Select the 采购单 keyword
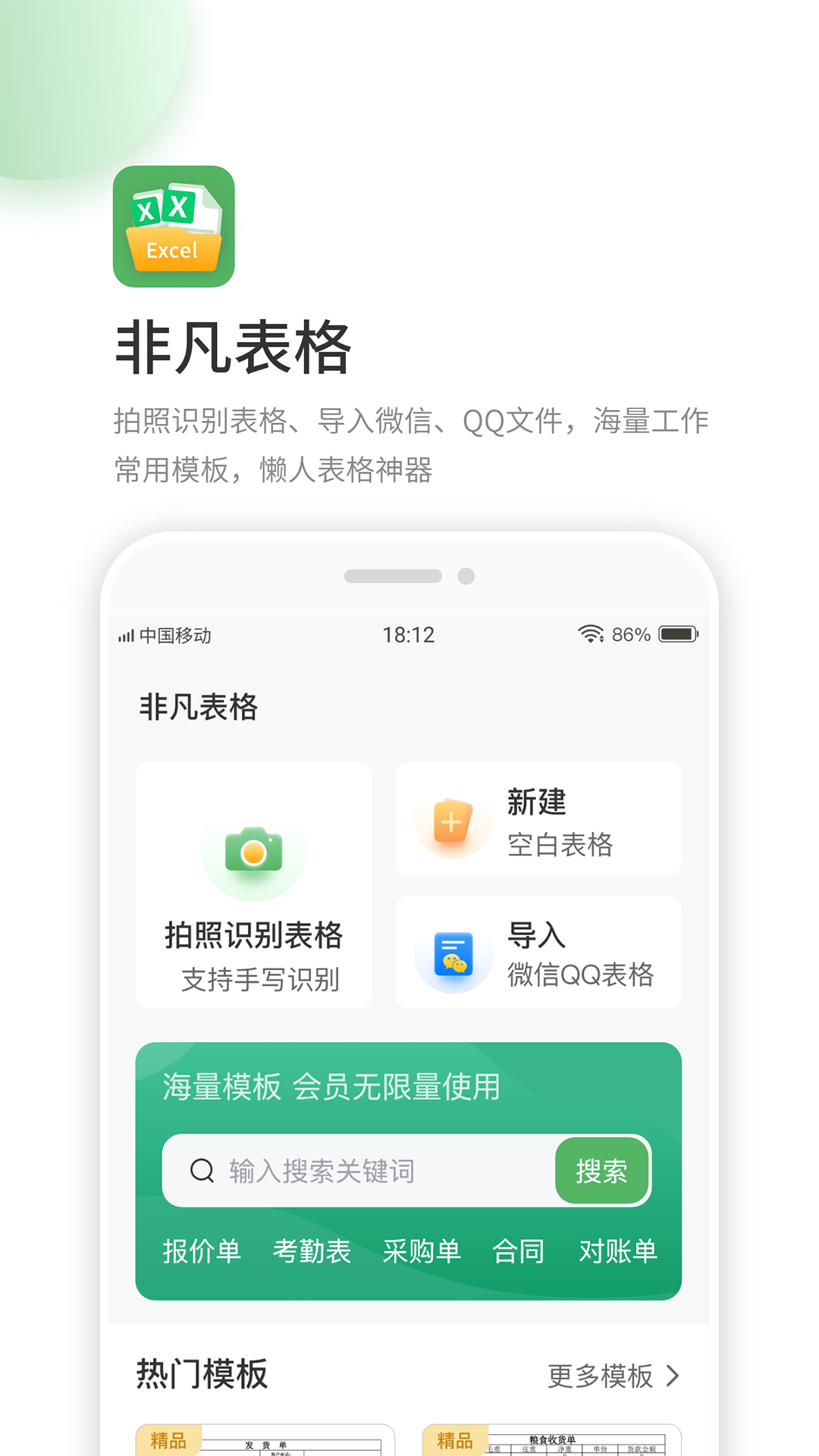Screen dimensions: 819x1456 point(424,1251)
